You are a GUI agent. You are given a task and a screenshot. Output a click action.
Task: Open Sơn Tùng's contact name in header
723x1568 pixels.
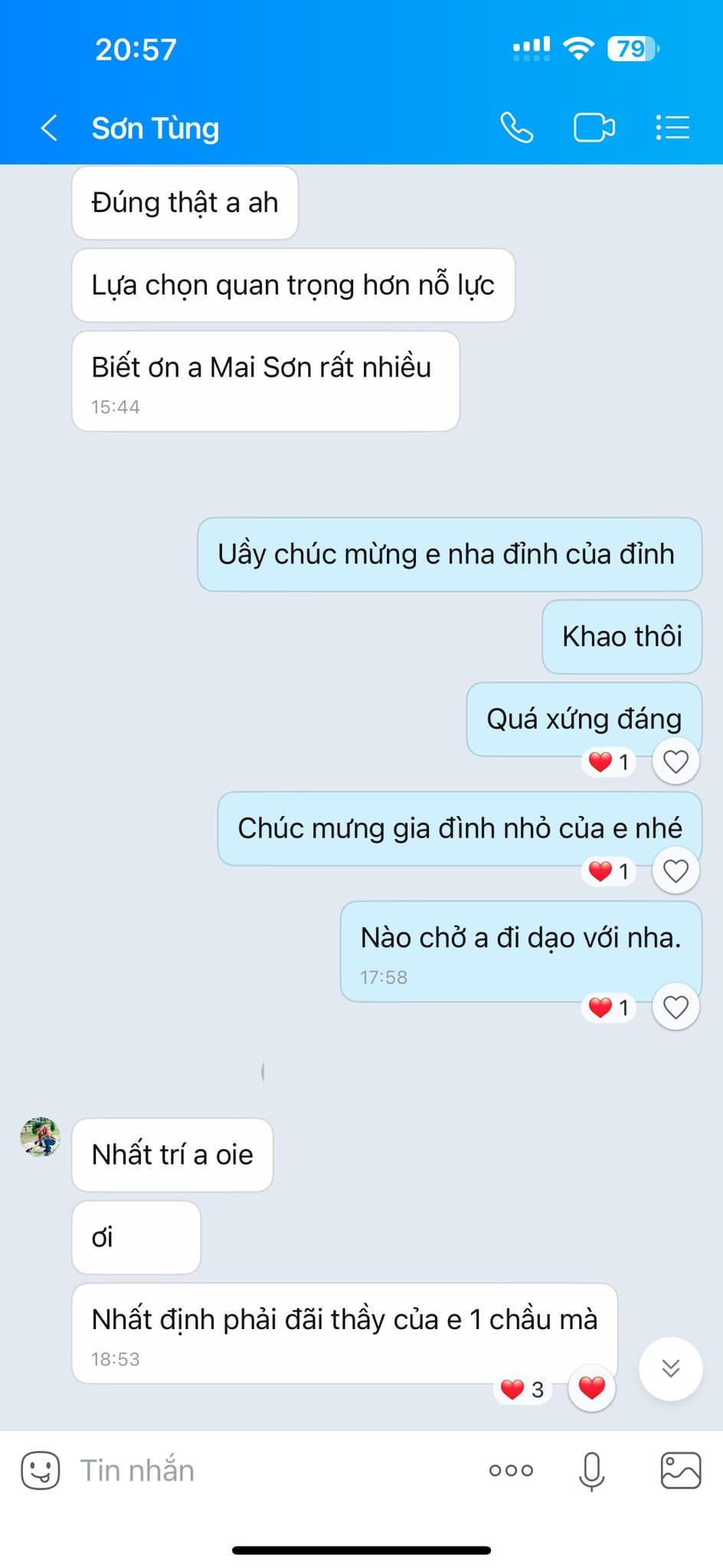point(155,128)
